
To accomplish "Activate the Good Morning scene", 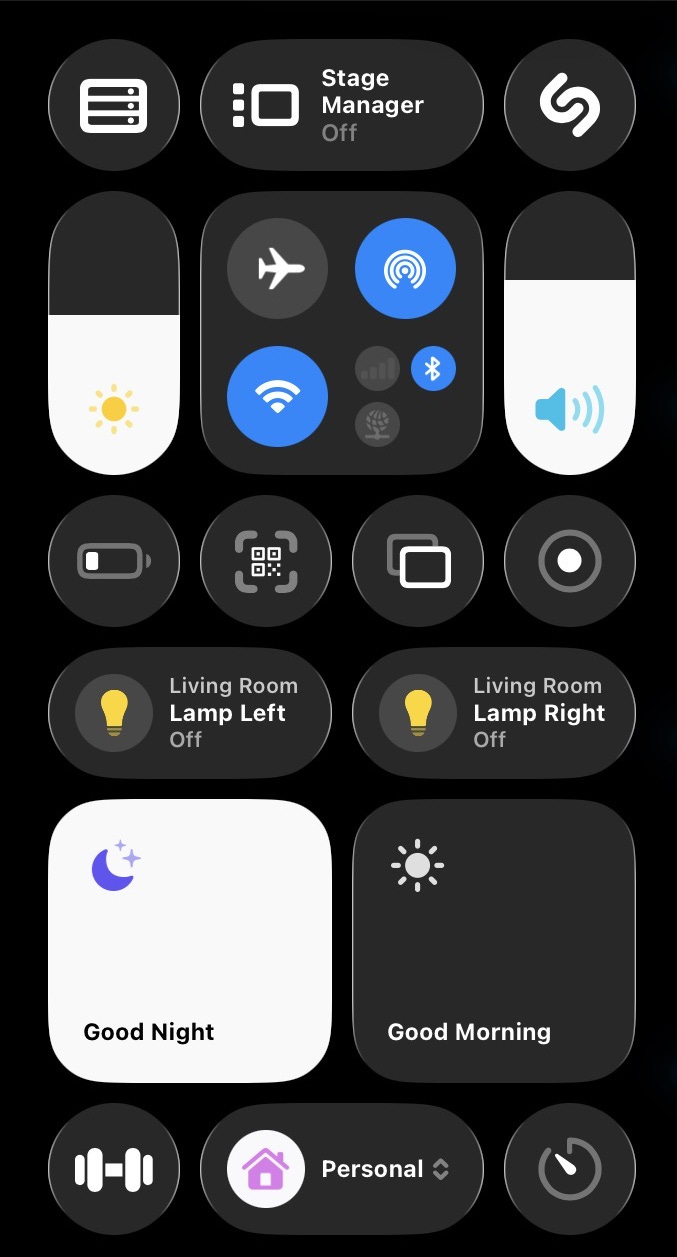I will coord(494,940).
